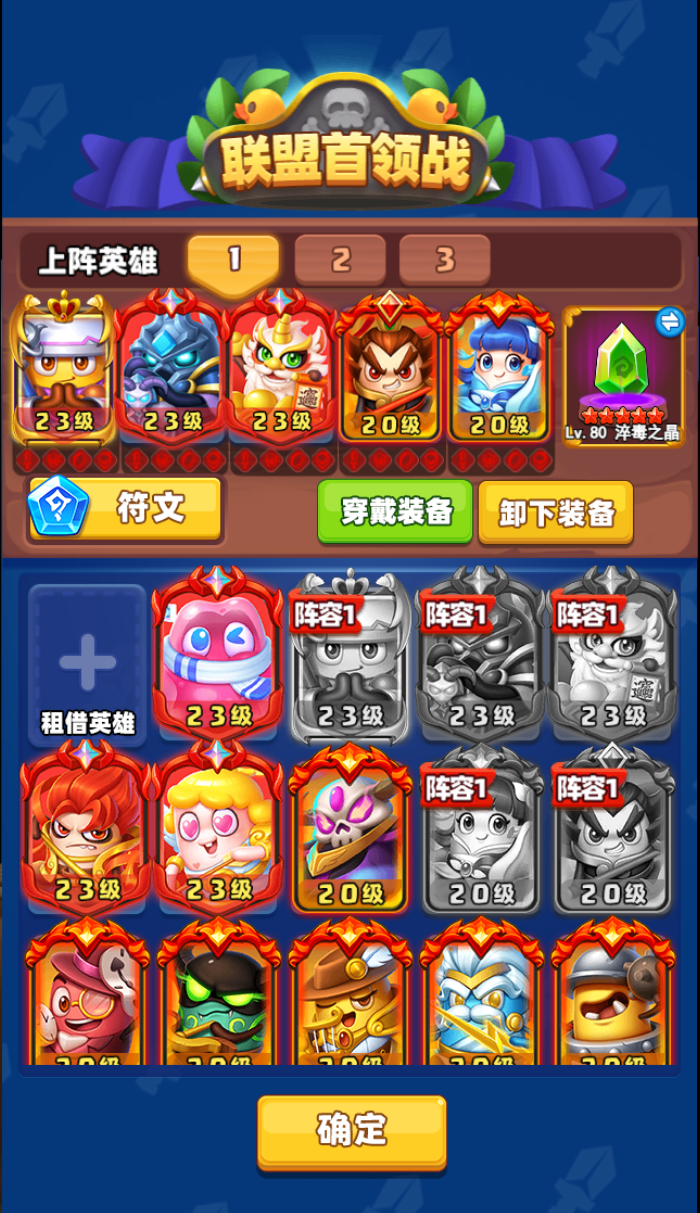Open the 符文 rune button

tap(125, 508)
